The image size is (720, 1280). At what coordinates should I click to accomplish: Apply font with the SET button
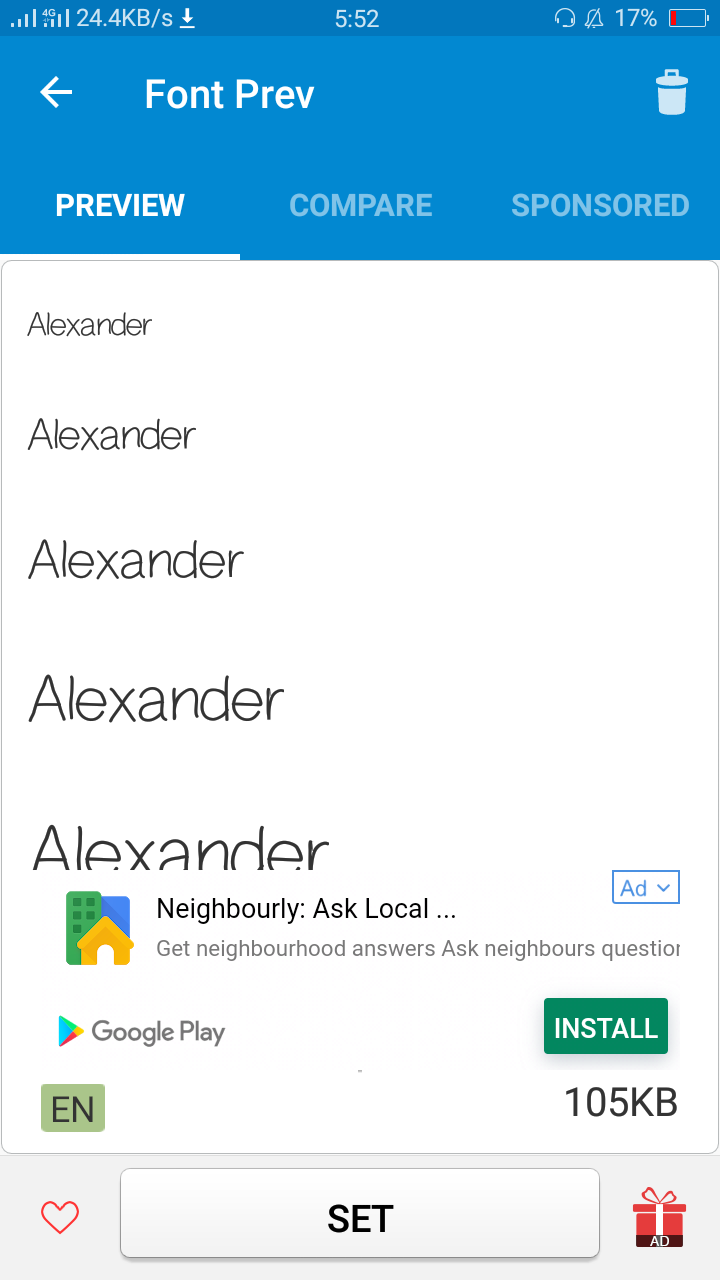click(x=360, y=1214)
